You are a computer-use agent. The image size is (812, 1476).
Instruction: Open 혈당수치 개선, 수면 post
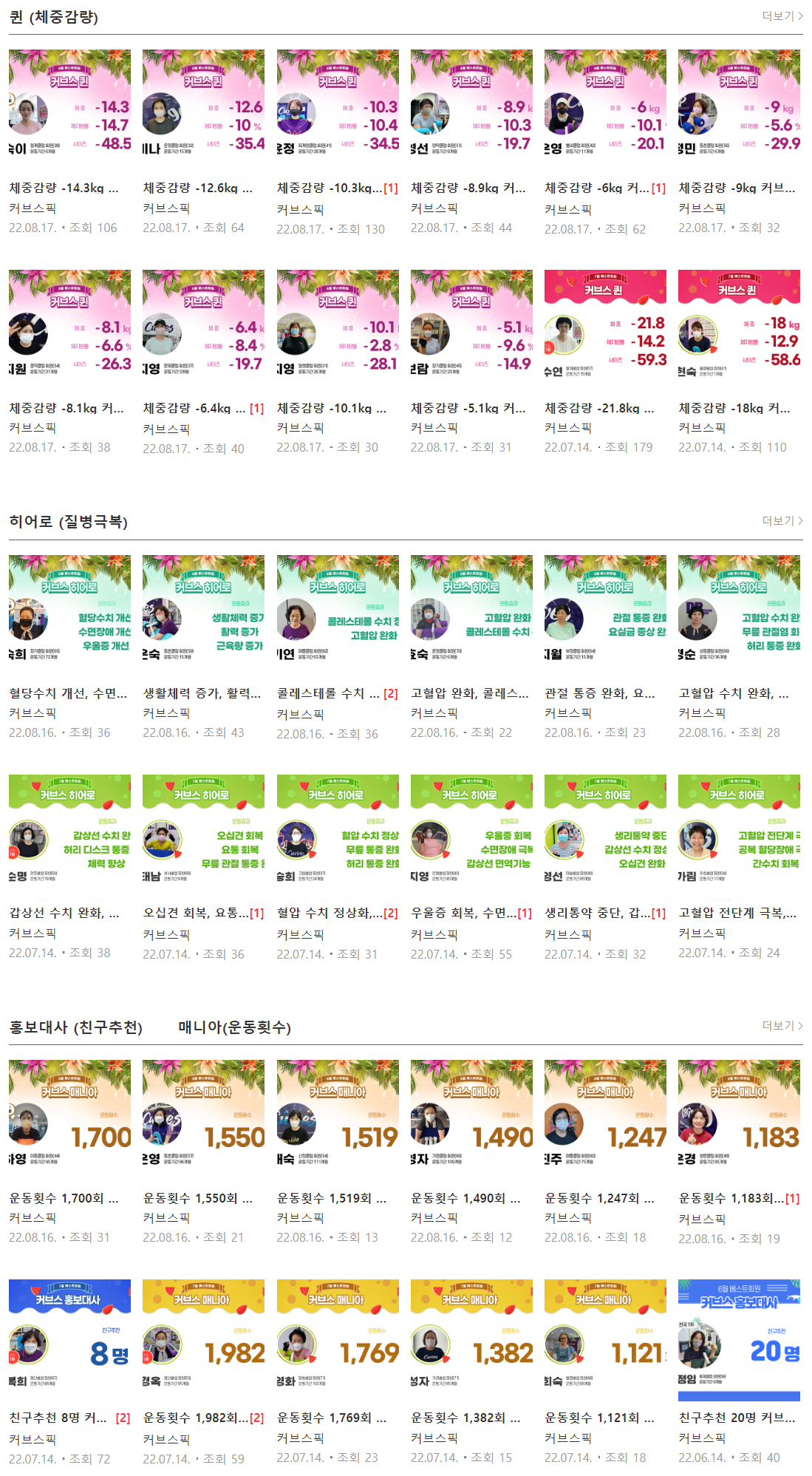coord(68,693)
